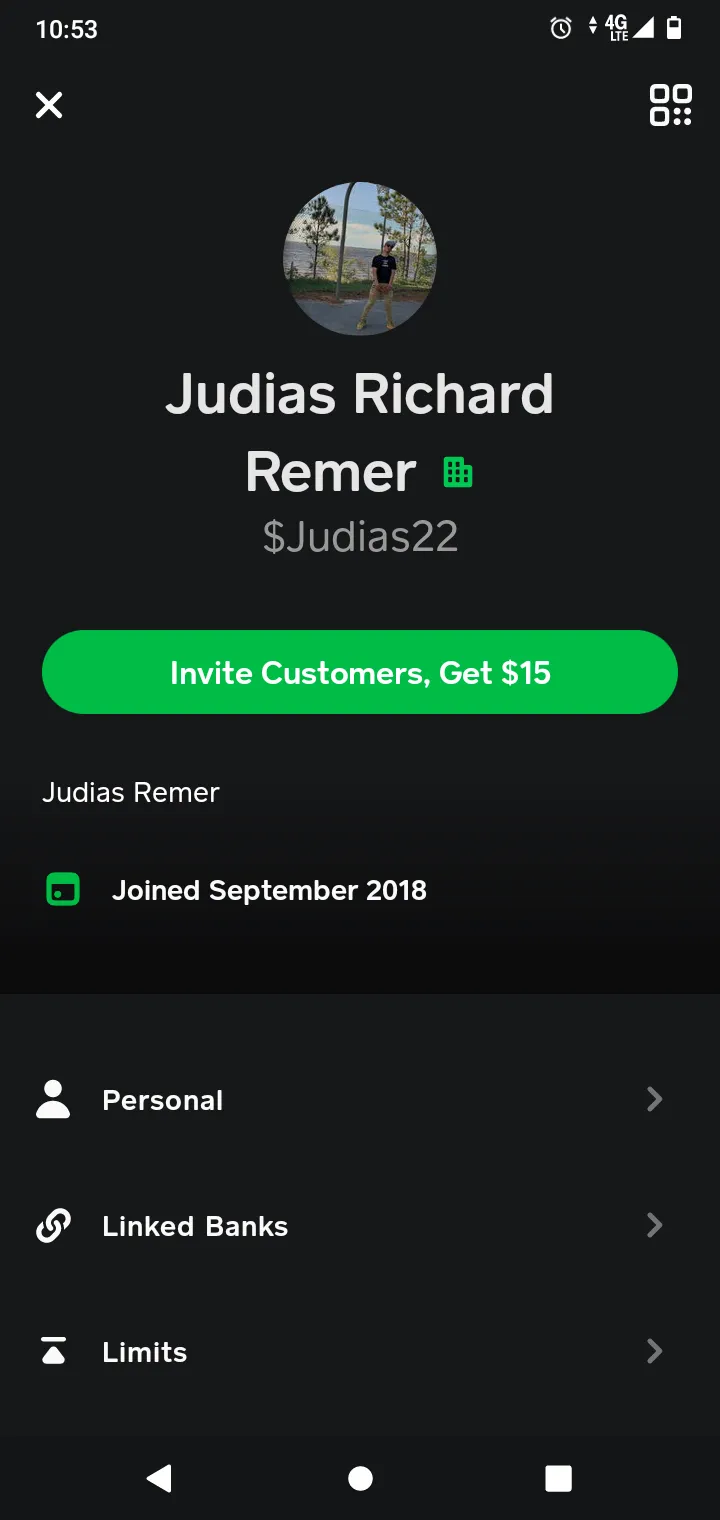Go to the home screen
Viewport: 720px width, 1520px height.
[360, 1478]
